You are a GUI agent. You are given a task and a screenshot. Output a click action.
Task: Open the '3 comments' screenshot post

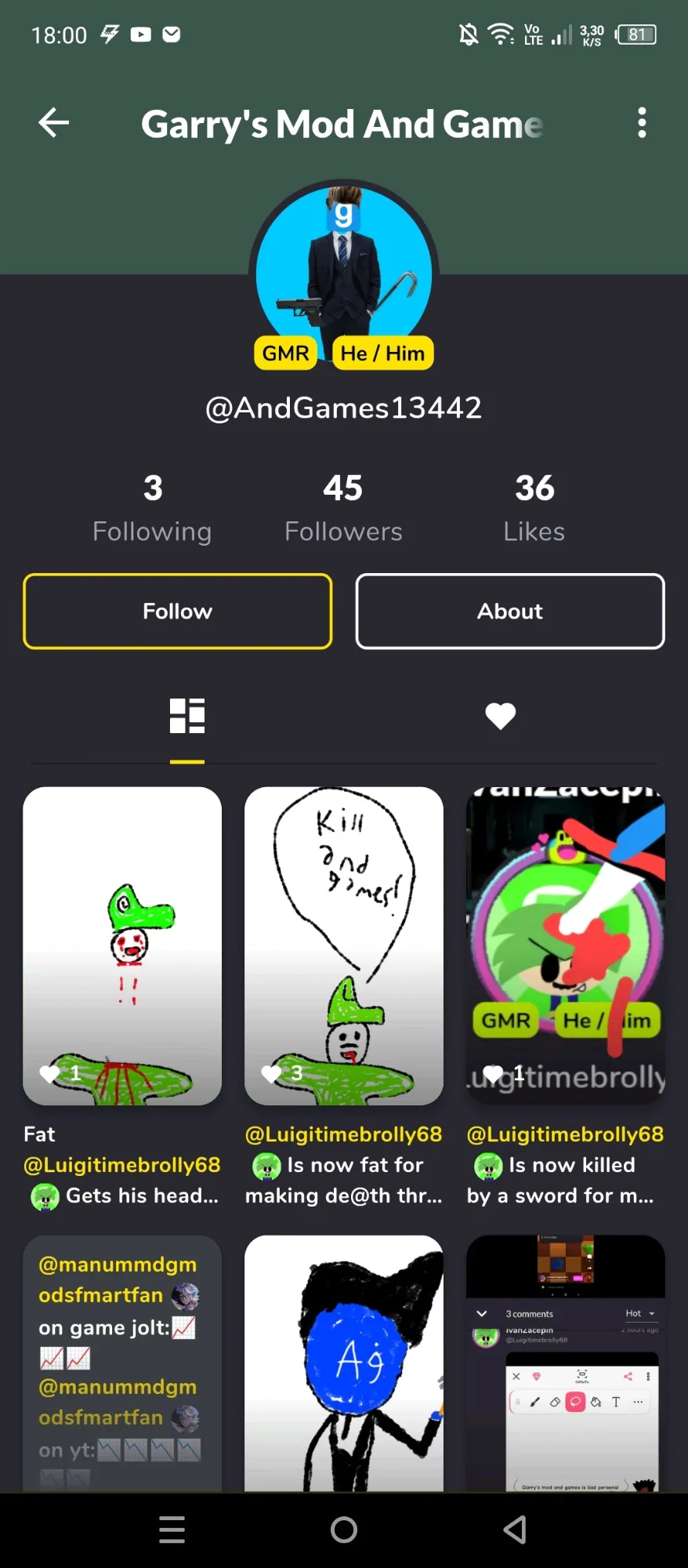tap(566, 1363)
